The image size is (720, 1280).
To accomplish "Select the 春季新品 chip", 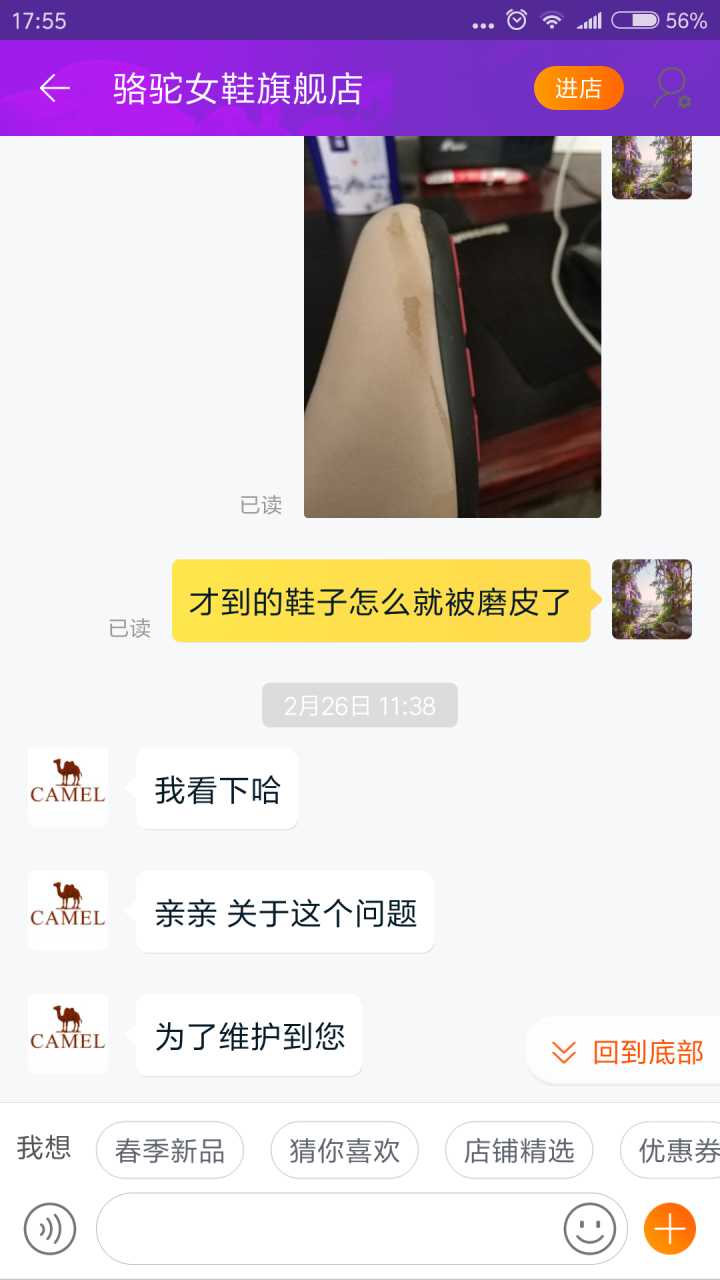I will pos(170,1150).
